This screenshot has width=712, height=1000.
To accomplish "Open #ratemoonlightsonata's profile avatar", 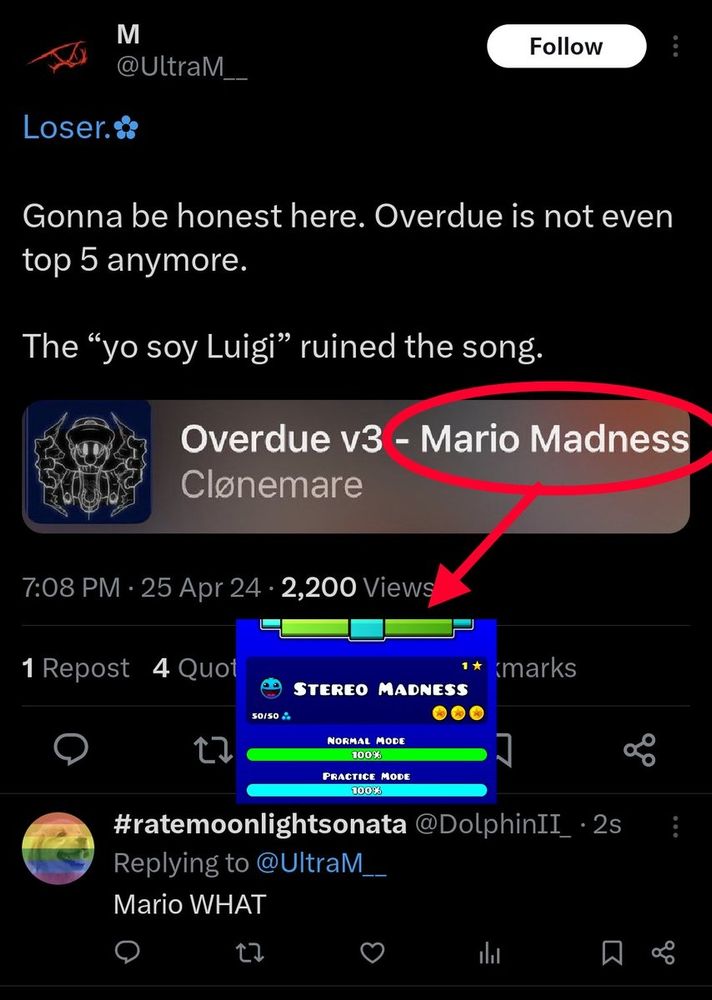I will click(58, 848).
